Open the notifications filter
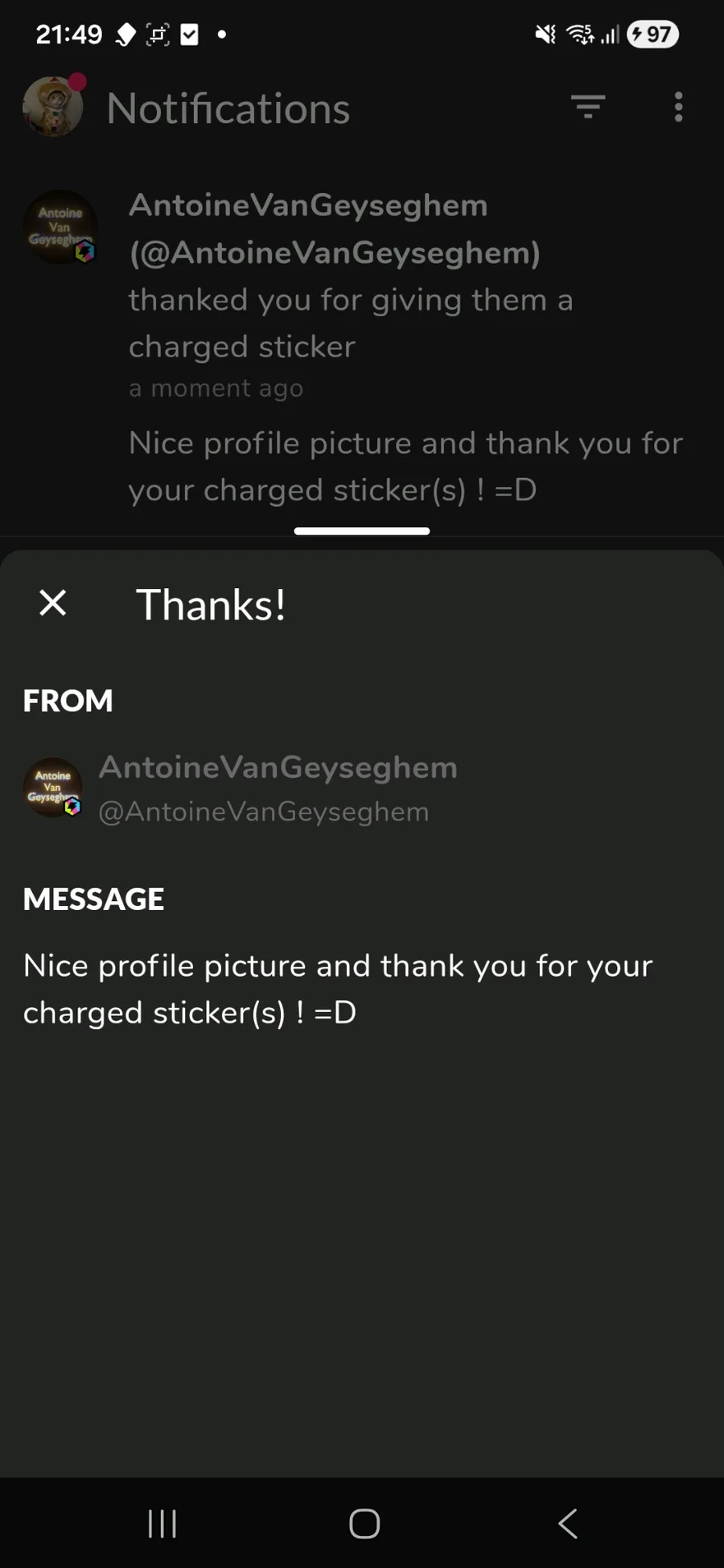Image resolution: width=724 pixels, height=1568 pixels. coord(588,107)
